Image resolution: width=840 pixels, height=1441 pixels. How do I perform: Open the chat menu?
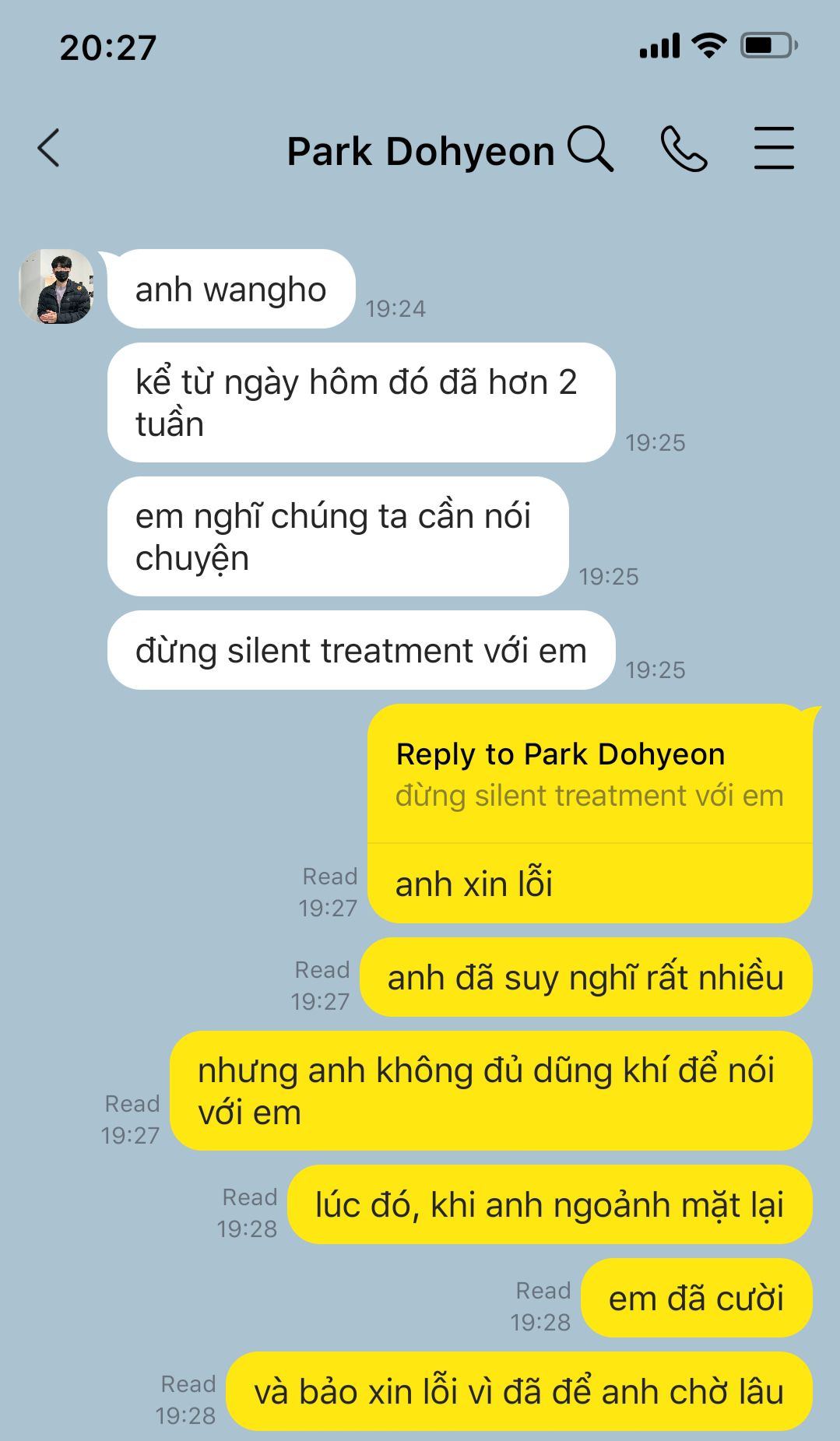[774, 148]
